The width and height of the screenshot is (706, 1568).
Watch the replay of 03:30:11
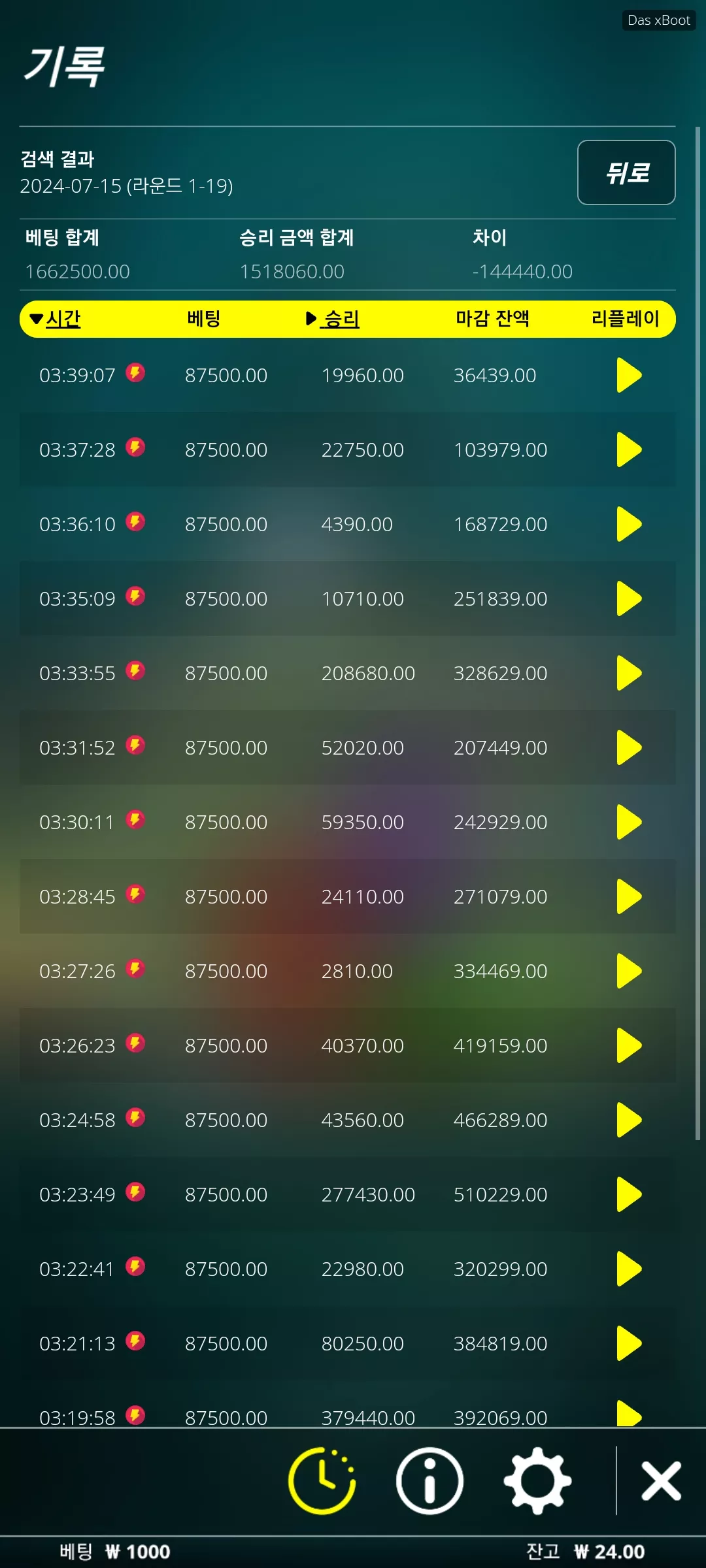point(629,822)
